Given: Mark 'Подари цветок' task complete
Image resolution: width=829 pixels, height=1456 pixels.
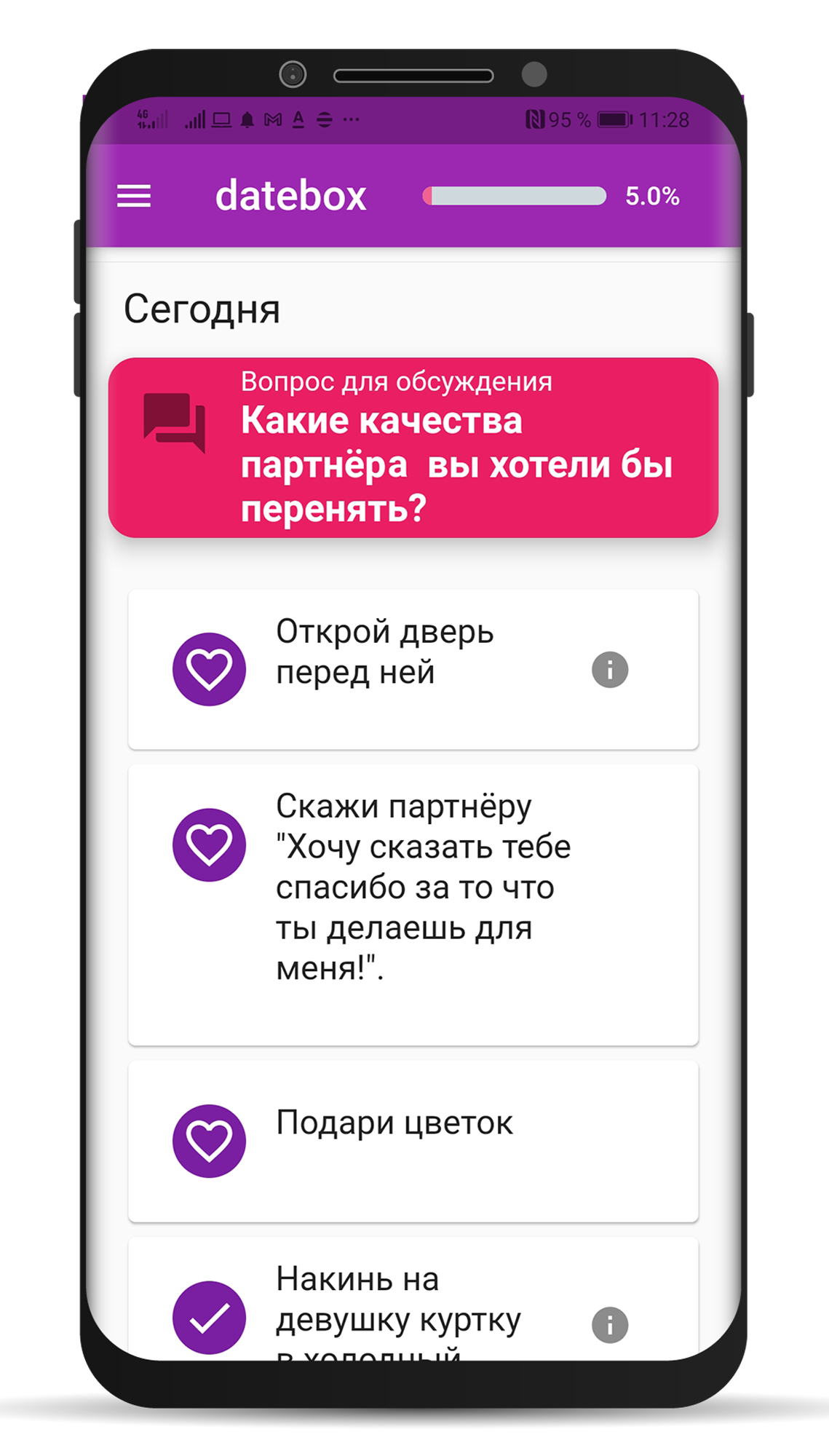Looking at the screenshot, I should click(x=209, y=1141).
